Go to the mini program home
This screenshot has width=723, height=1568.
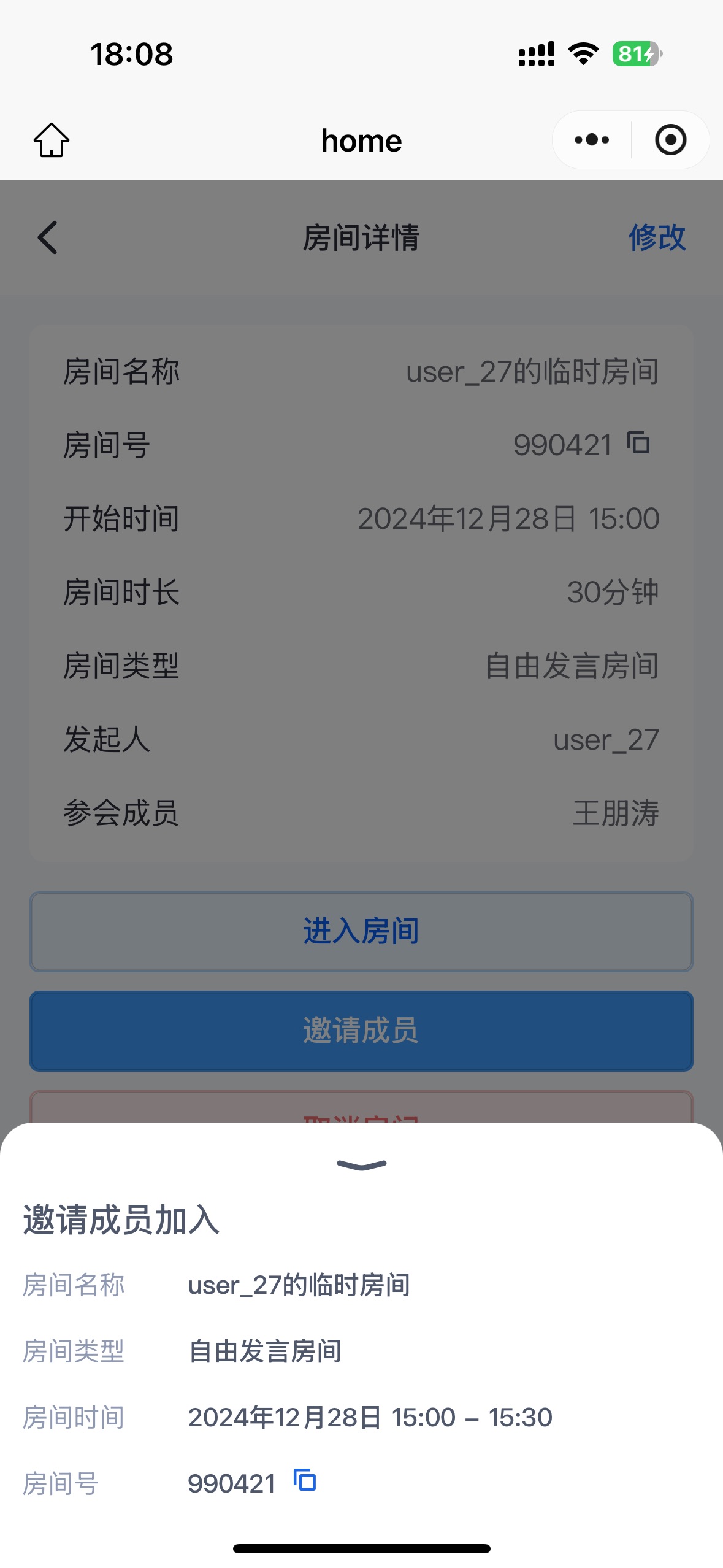click(52, 140)
